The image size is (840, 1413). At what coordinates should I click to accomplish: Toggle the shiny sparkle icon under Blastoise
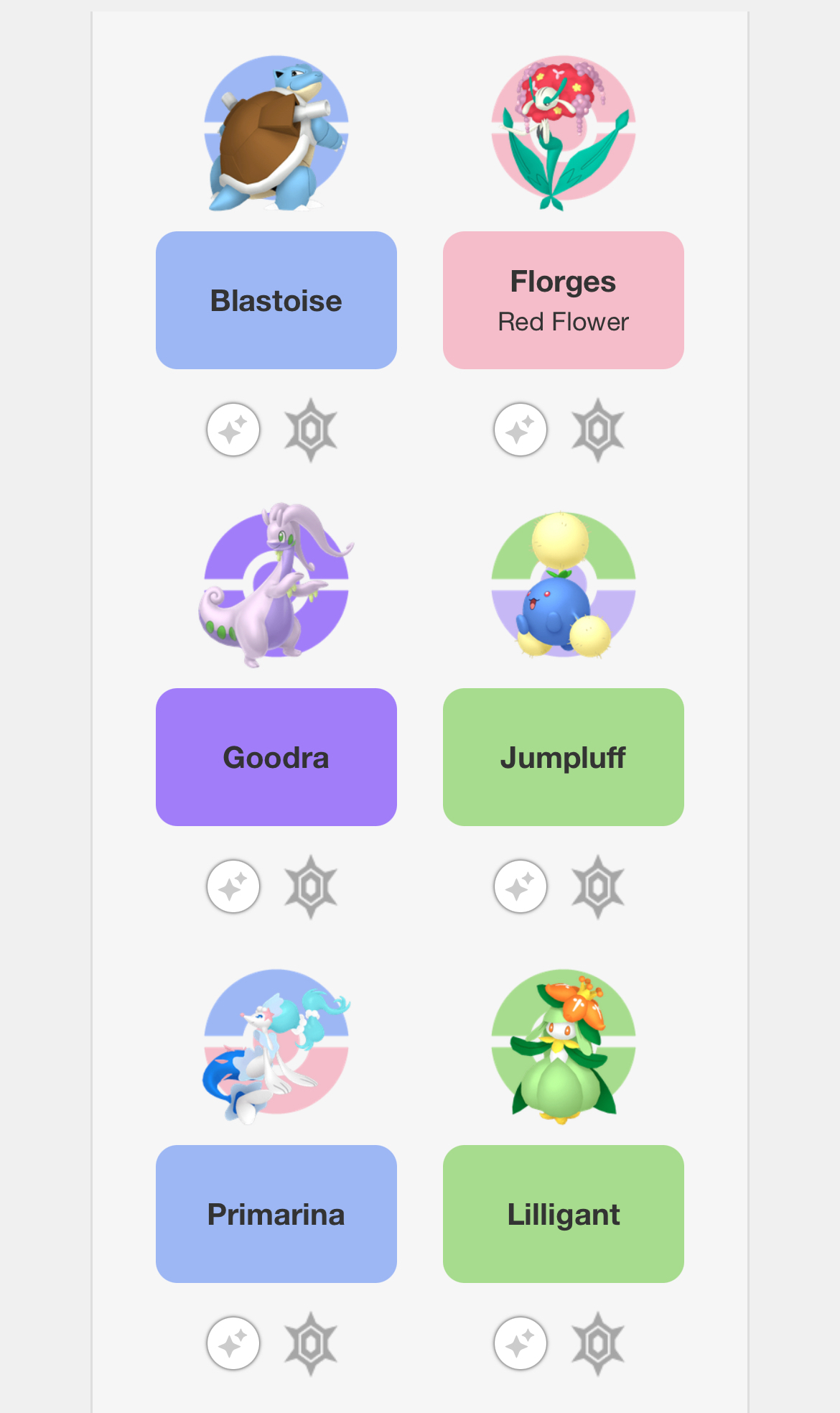[233, 430]
